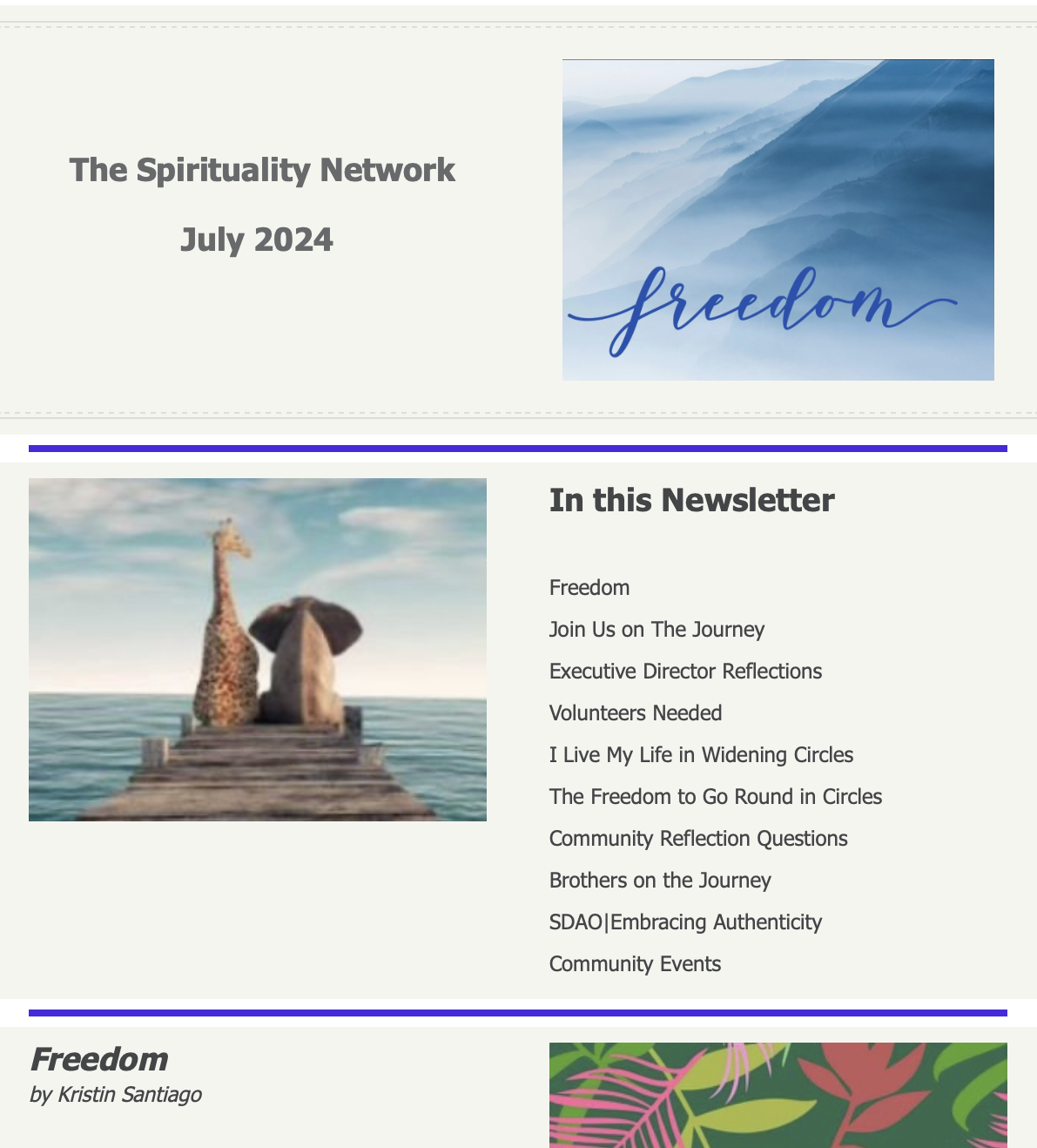Open the Community Events section

635,964
